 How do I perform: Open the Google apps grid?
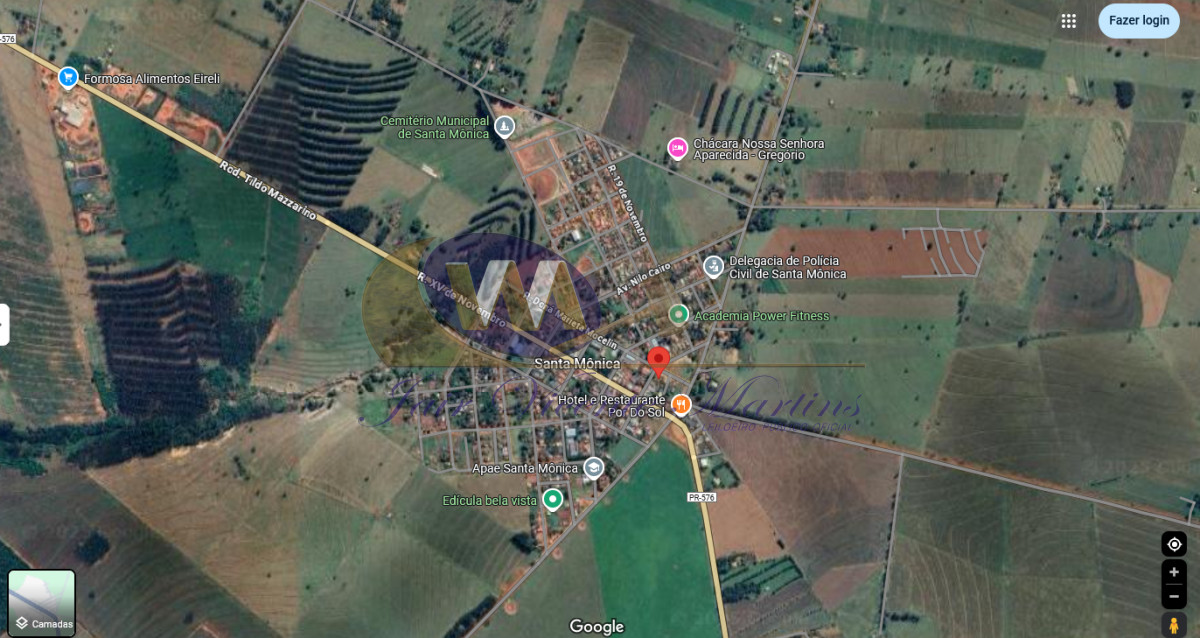click(x=1068, y=21)
